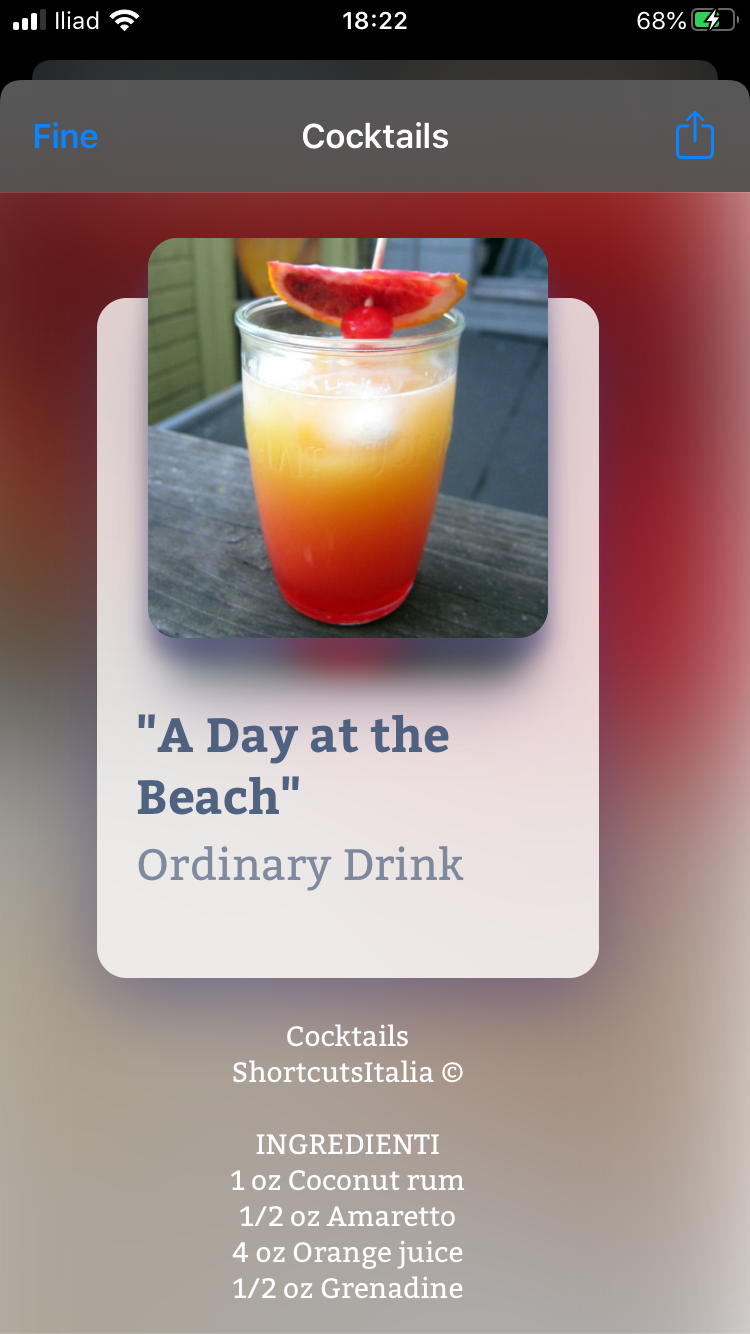The image size is (750, 1334).
Task: Tap Fine to close the Cocktails preview
Action: tap(65, 136)
